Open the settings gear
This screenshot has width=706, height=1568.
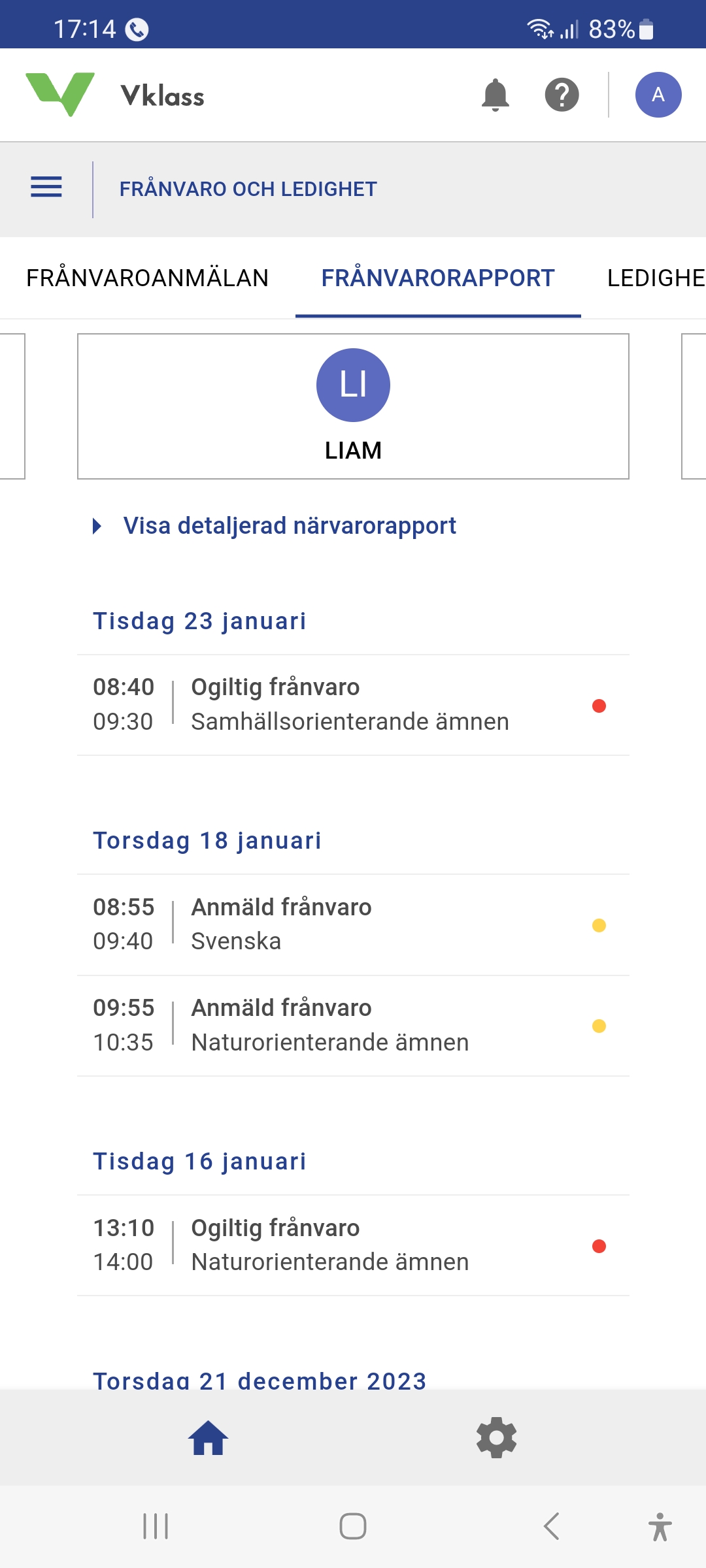[x=496, y=1438]
